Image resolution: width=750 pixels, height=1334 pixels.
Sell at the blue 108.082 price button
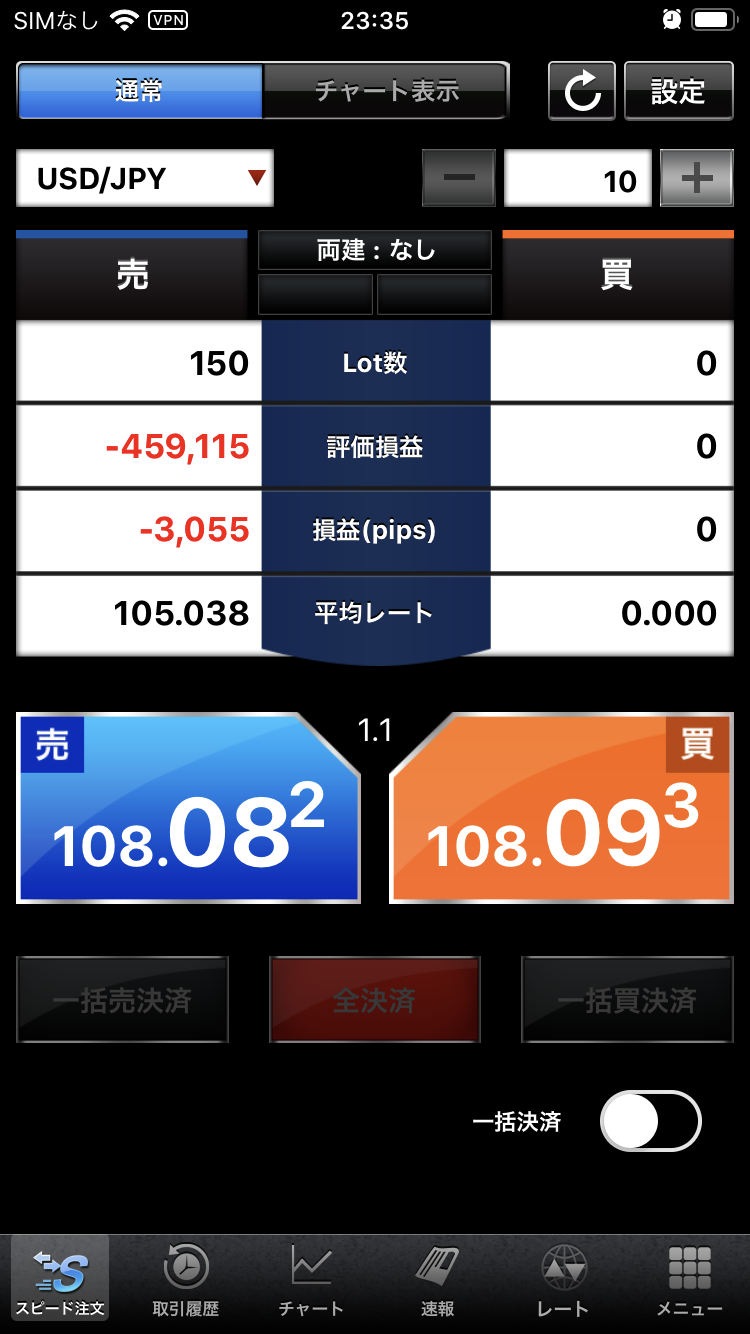click(188, 808)
